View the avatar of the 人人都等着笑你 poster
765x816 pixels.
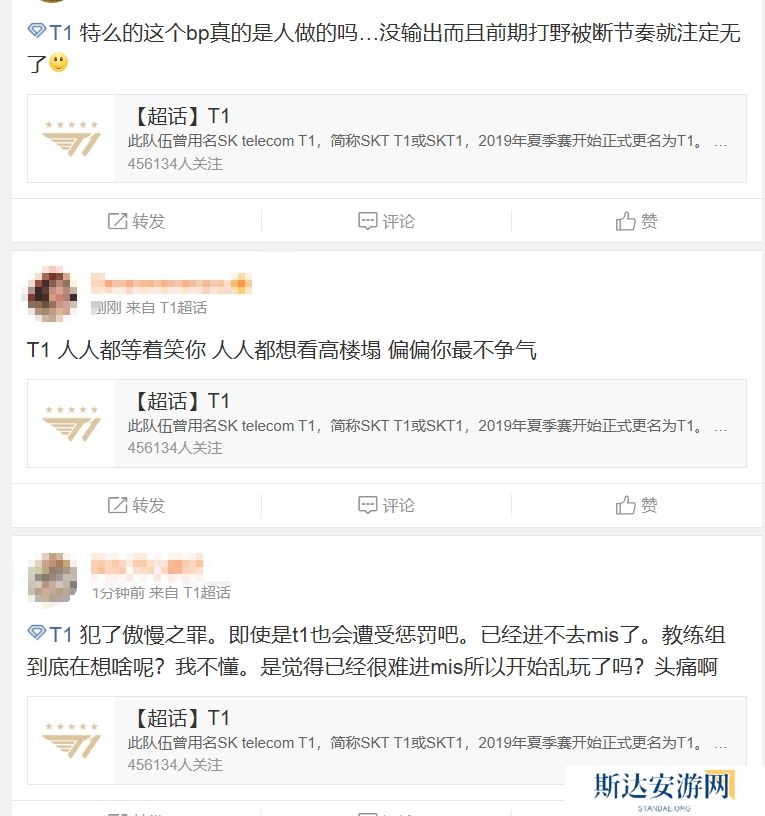53,294
